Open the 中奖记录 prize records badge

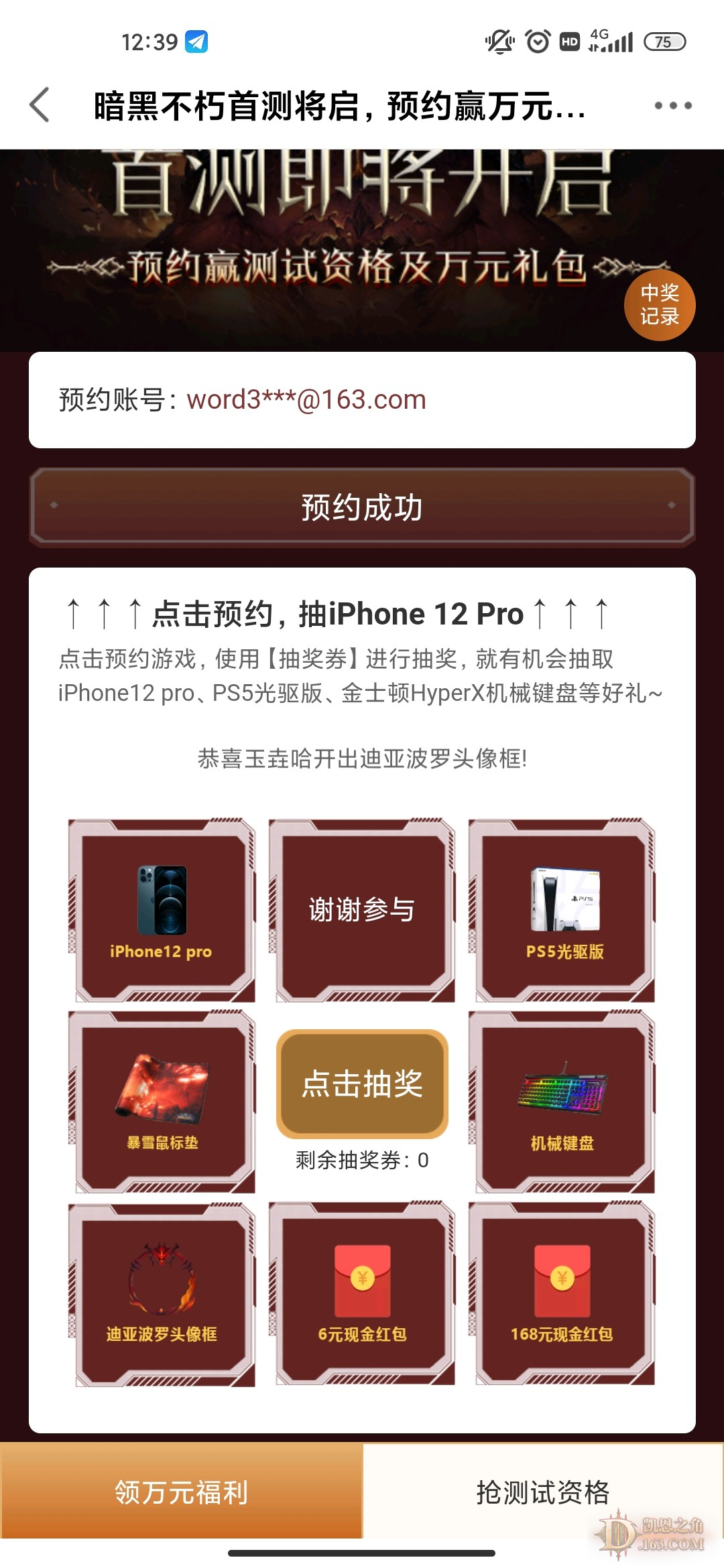tap(660, 306)
